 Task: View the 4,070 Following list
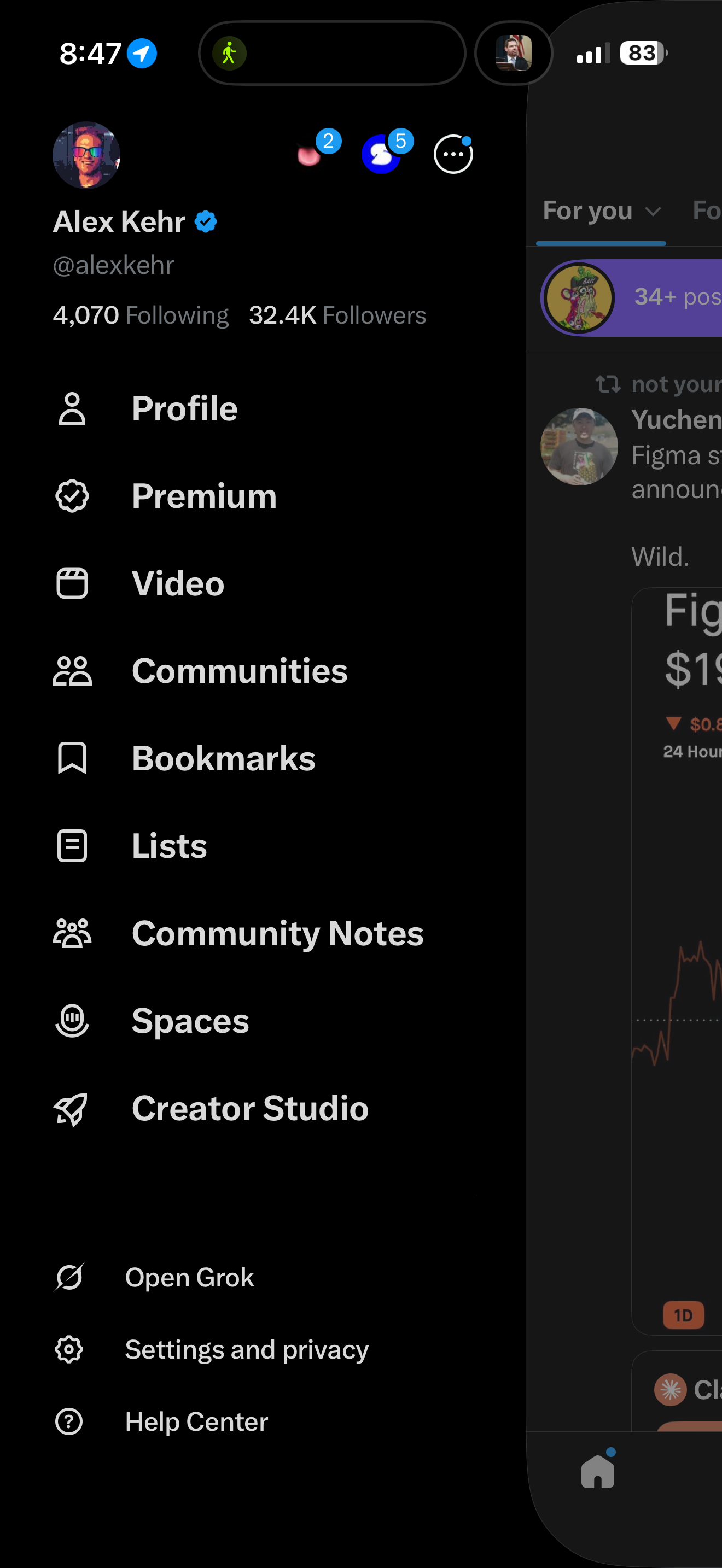click(141, 315)
